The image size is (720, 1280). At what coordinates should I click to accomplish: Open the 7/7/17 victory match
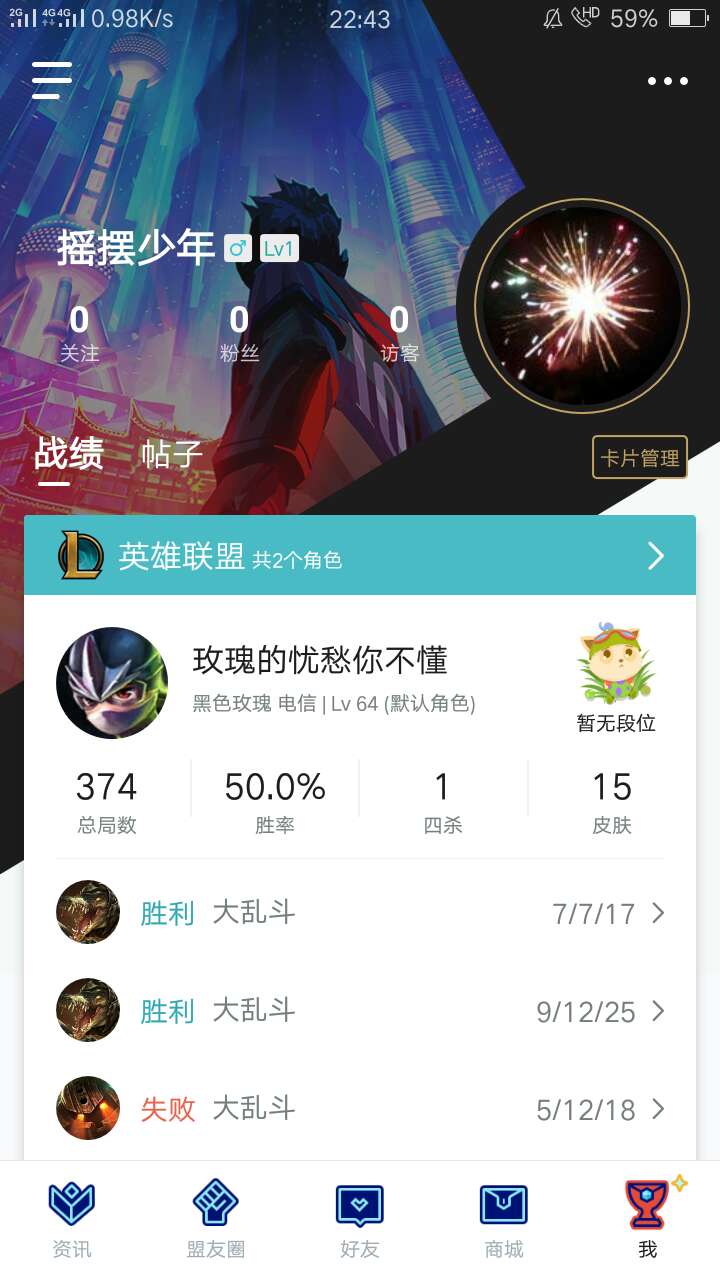[x=360, y=913]
